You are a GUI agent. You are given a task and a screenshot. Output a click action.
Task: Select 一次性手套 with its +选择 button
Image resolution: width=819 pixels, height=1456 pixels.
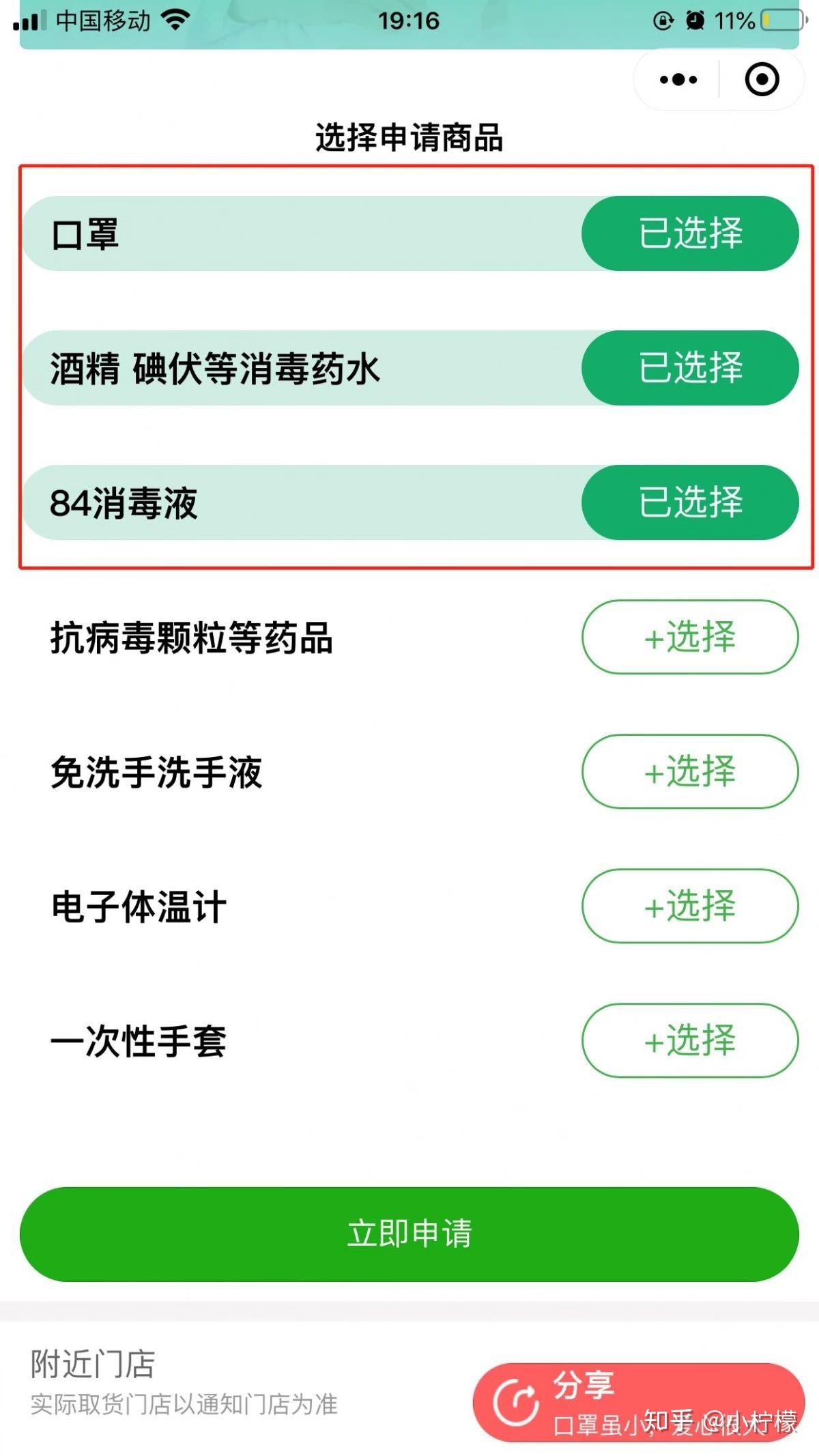[x=690, y=1040]
